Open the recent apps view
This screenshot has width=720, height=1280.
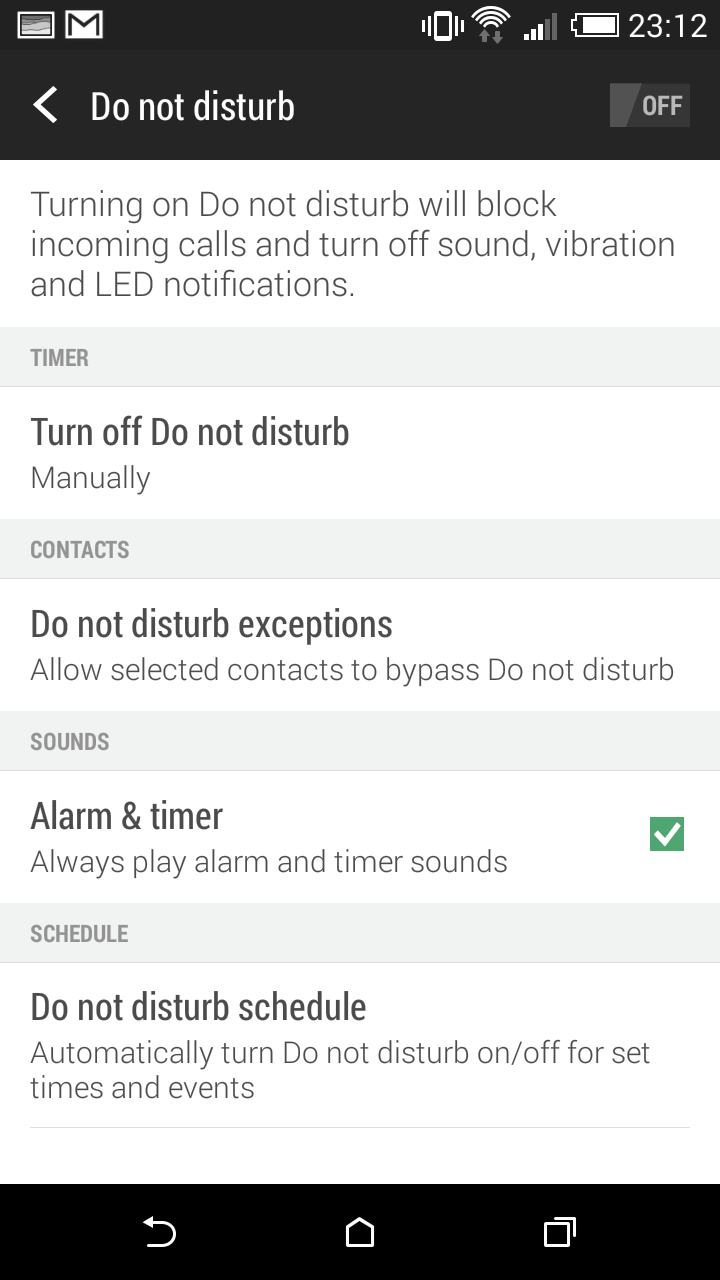[560, 1233]
